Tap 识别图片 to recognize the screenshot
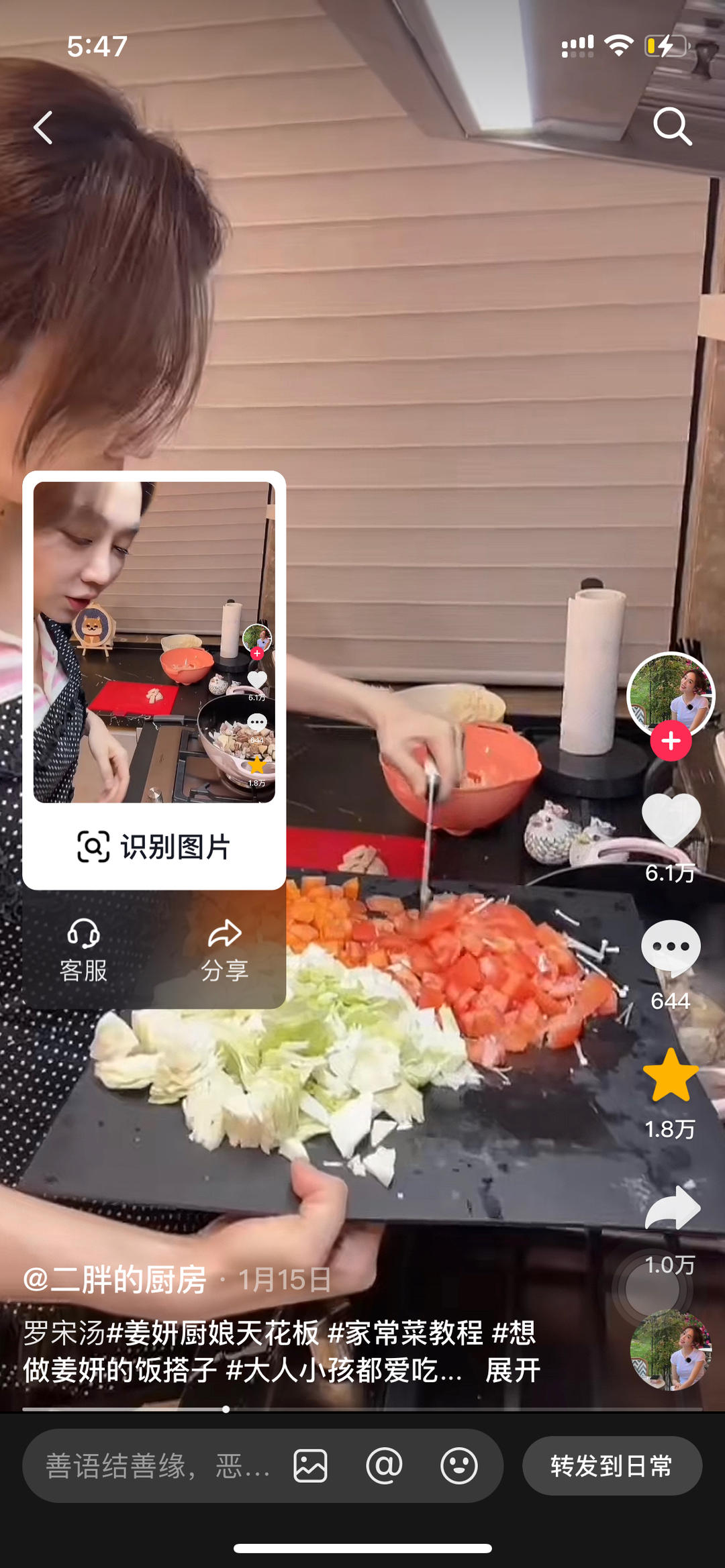The height and width of the screenshot is (1568, 725). coord(154,847)
